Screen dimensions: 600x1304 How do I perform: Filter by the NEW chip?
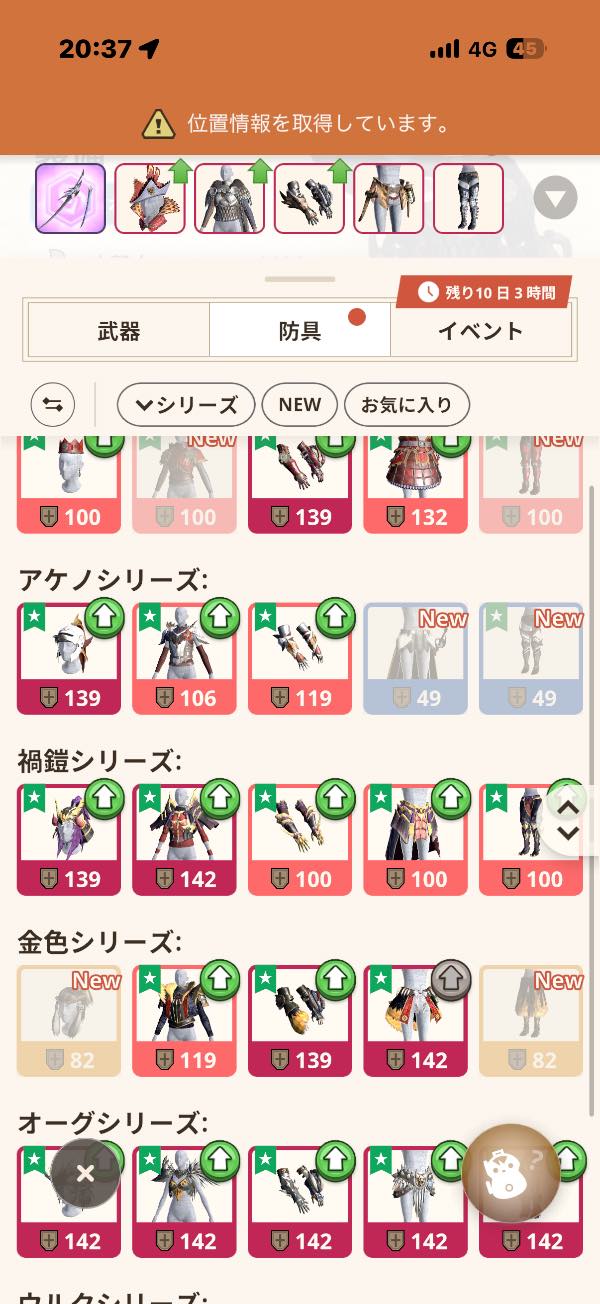coord(300,405)
